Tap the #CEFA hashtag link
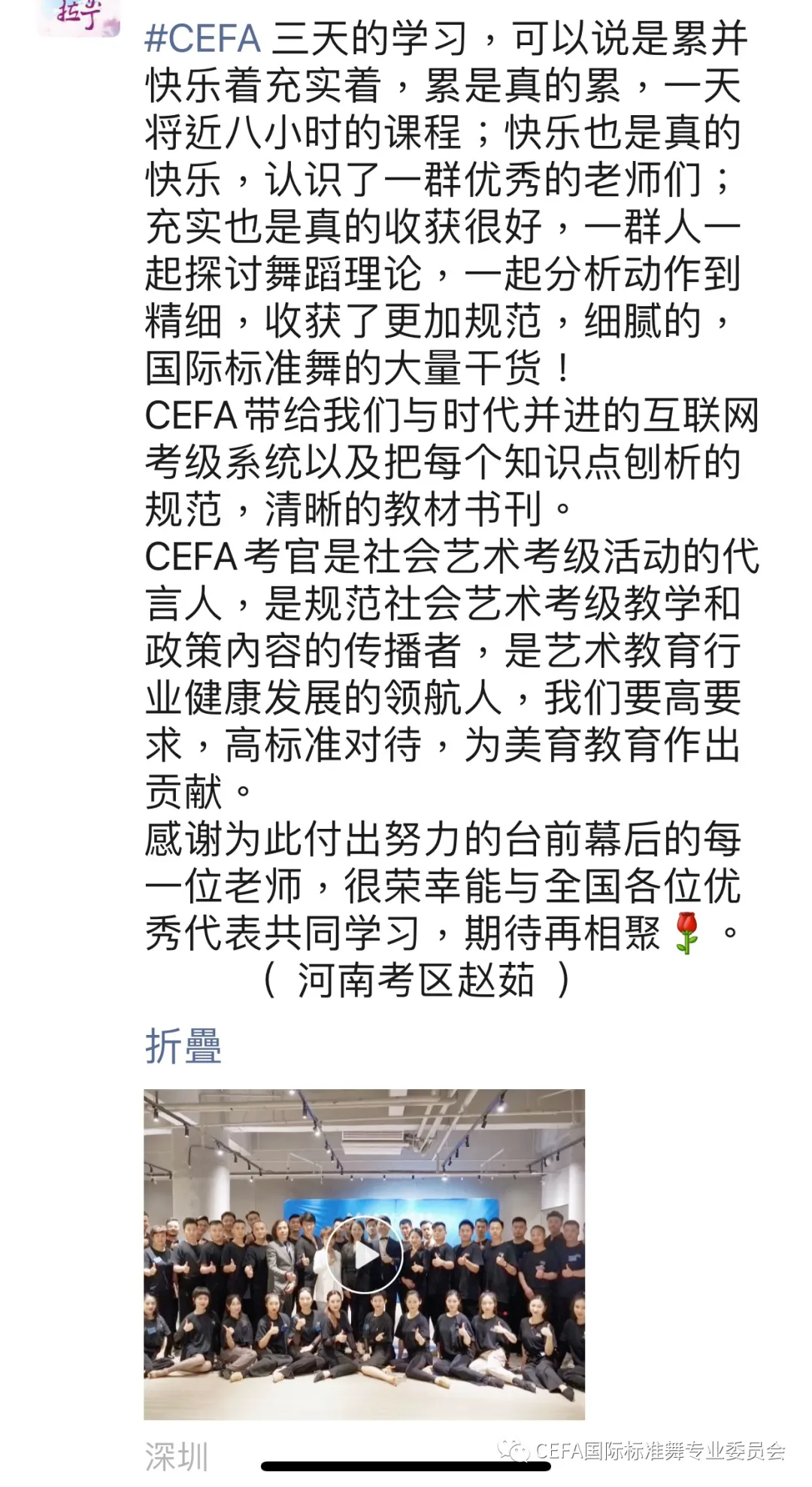The height and width of the screenshot is (1487, 812). pos(202,39)
